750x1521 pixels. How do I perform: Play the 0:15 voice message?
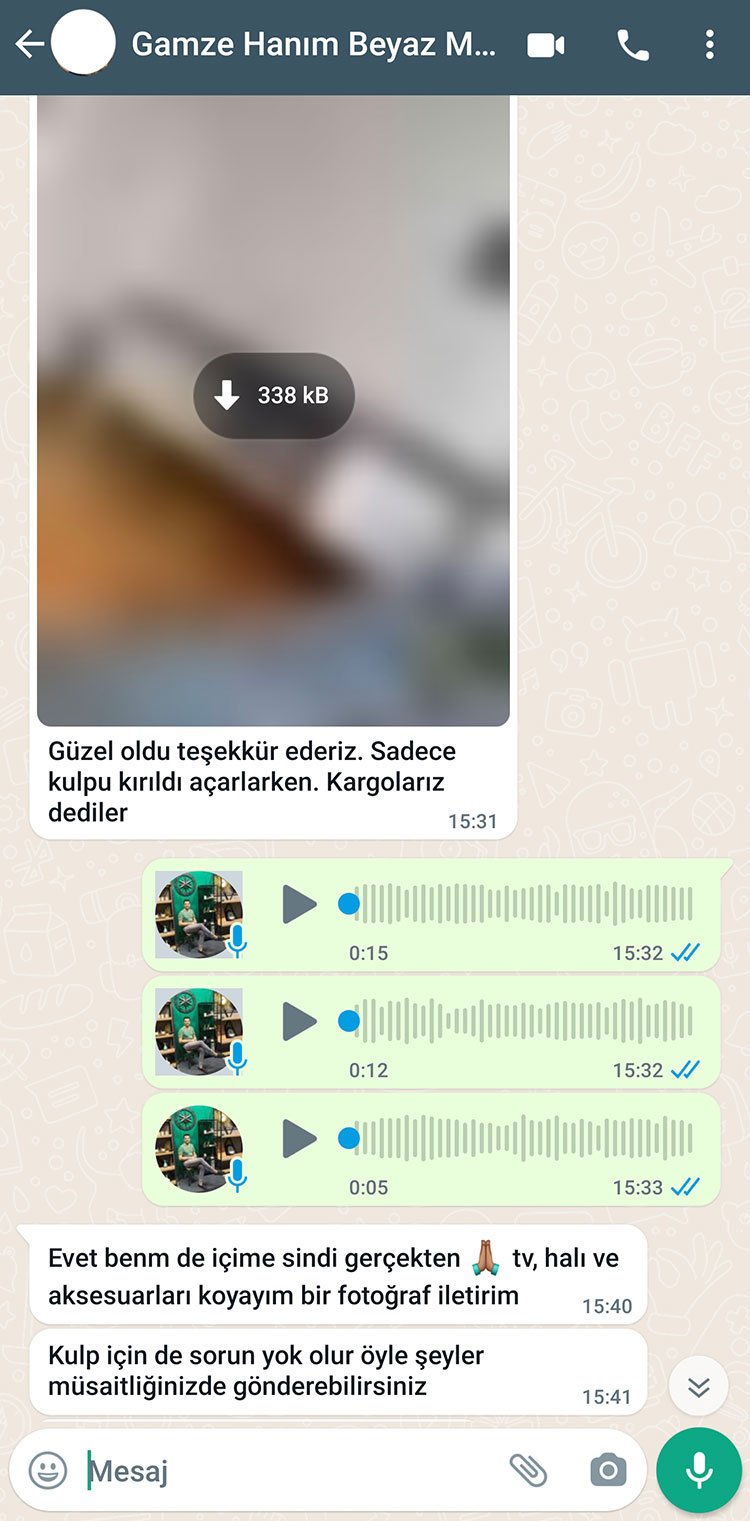click(x=299, y=904)
